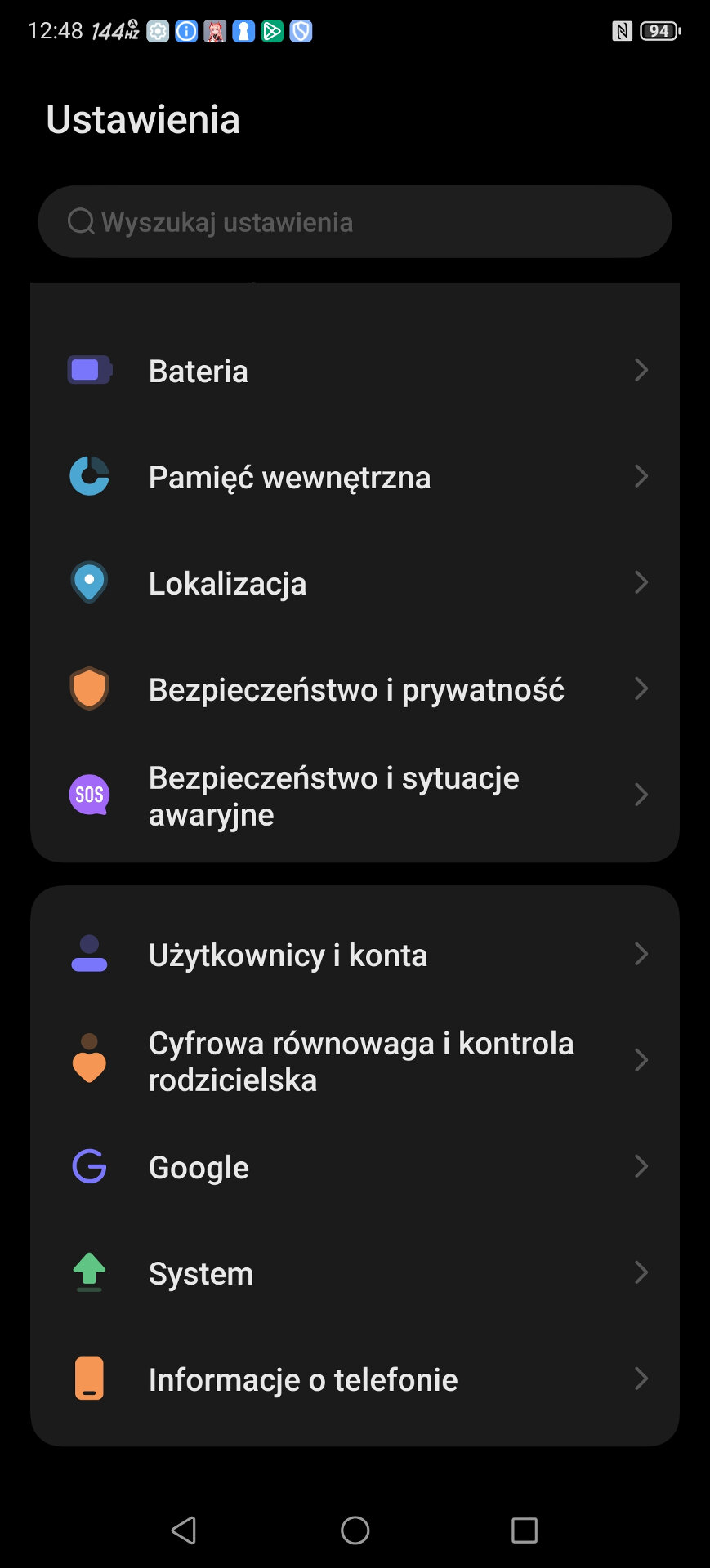
Task: Open Bezpieczeństwo i sytuacje awaryjne
Action: click(355, 795)
